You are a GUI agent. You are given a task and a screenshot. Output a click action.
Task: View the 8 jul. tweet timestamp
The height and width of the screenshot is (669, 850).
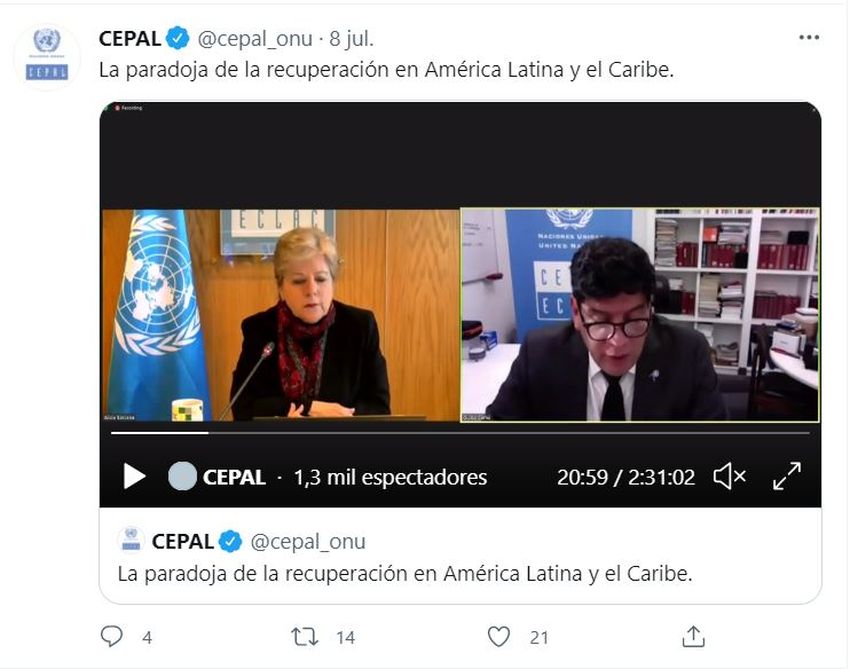point(352,39)
